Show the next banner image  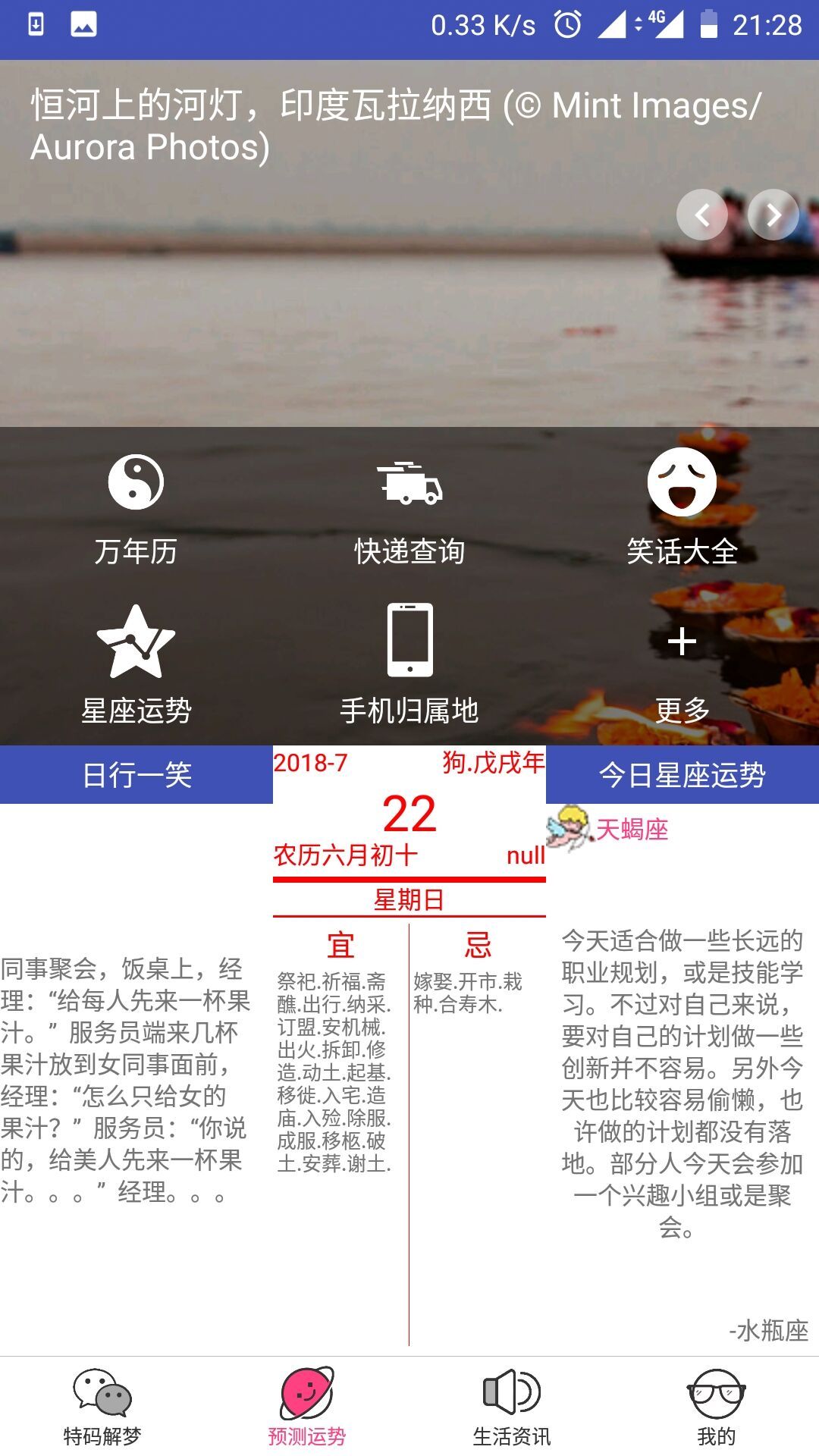[x=773, y=215]
